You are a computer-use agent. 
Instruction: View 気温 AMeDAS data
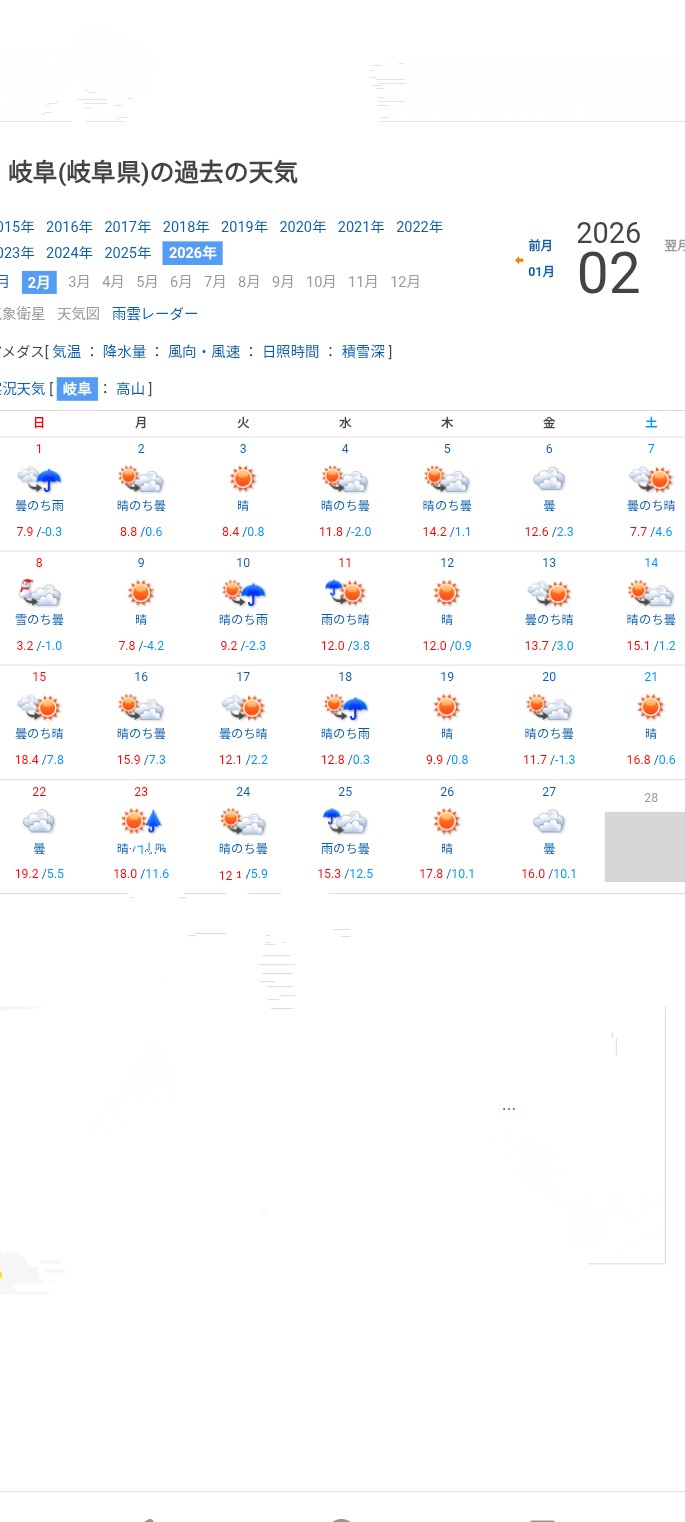click(x=67, y=351)
